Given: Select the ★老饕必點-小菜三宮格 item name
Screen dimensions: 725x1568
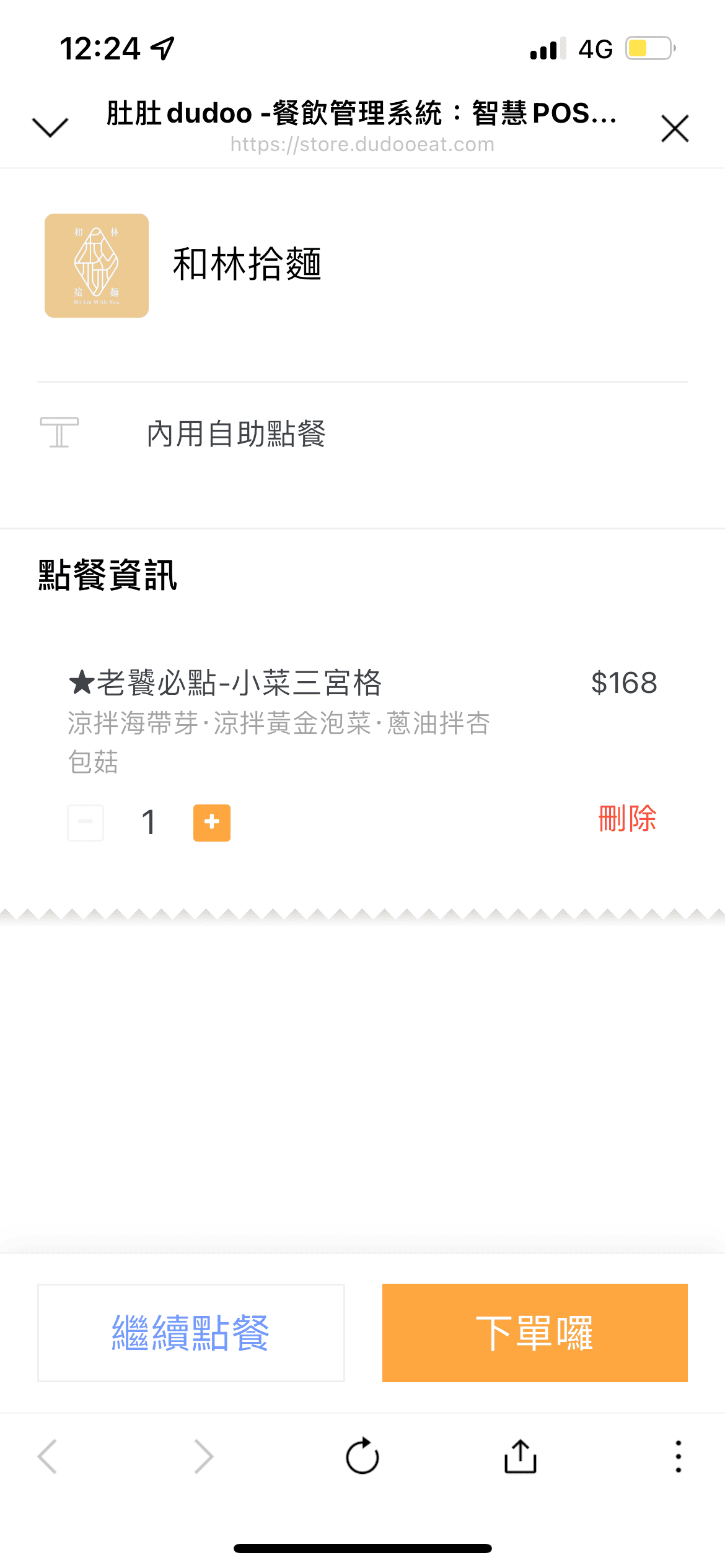Looking at the screenshot, I should coord(226,683).
